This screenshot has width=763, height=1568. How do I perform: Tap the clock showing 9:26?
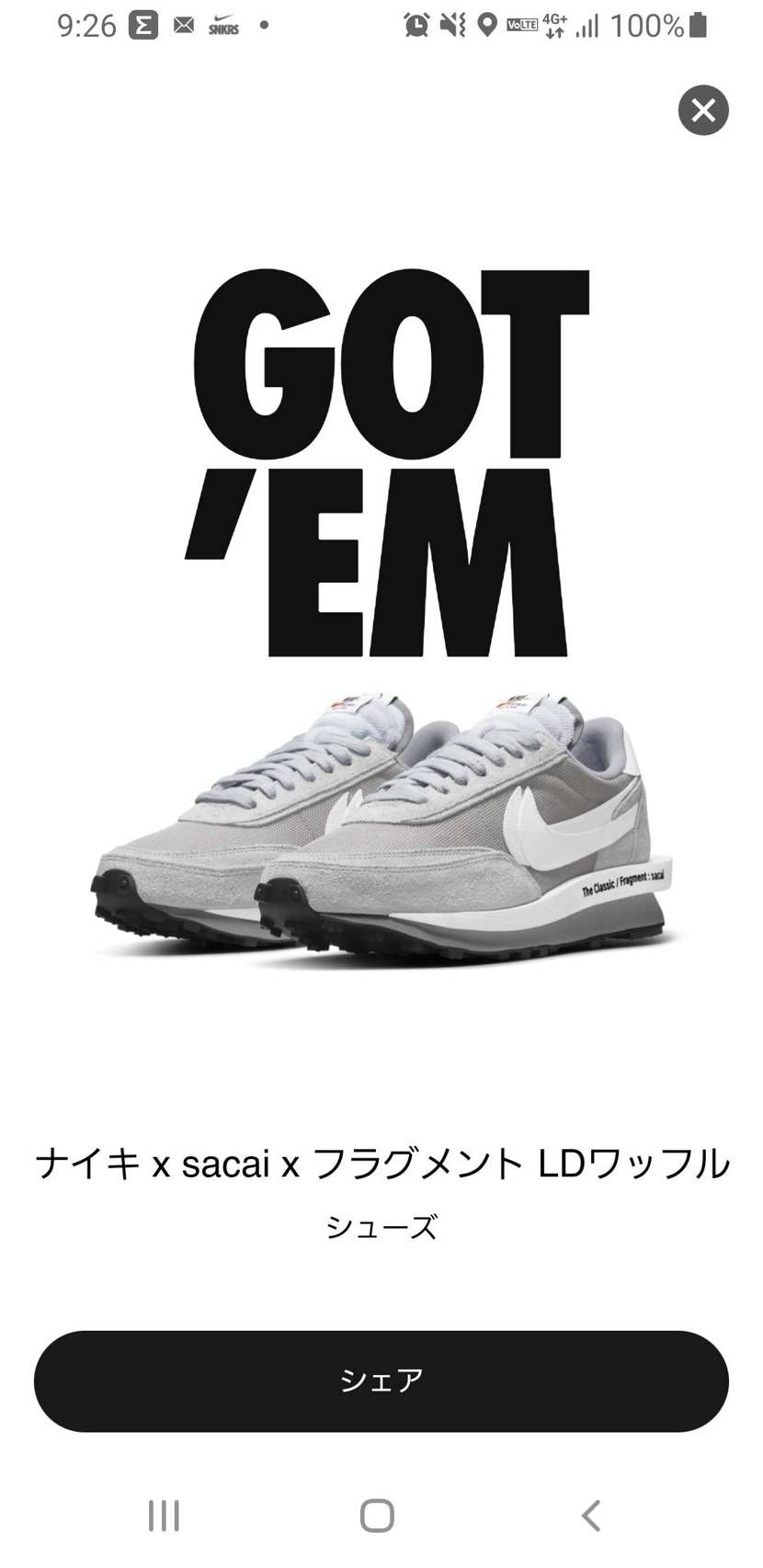(x=87, y=26)
